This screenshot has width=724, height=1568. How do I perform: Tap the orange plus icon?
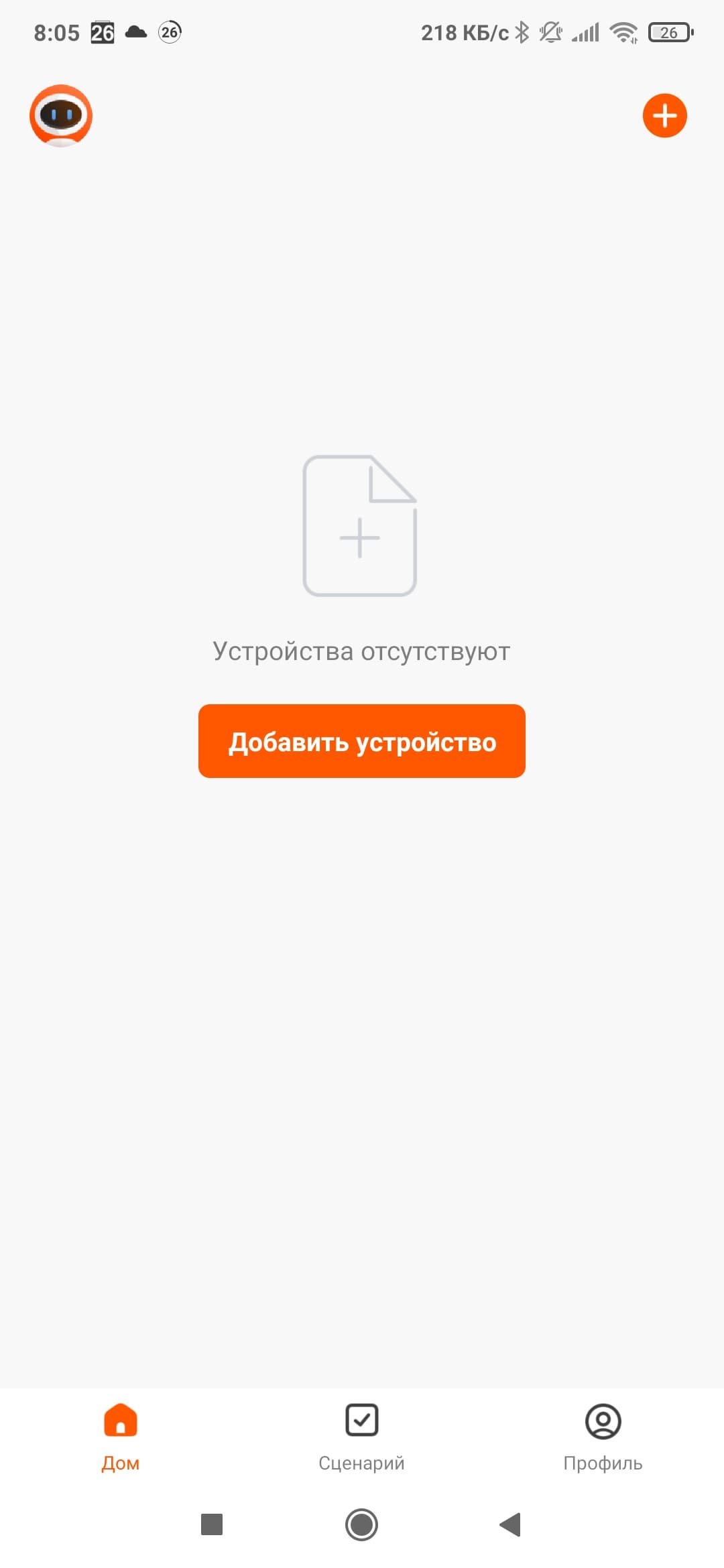[664, 115]
